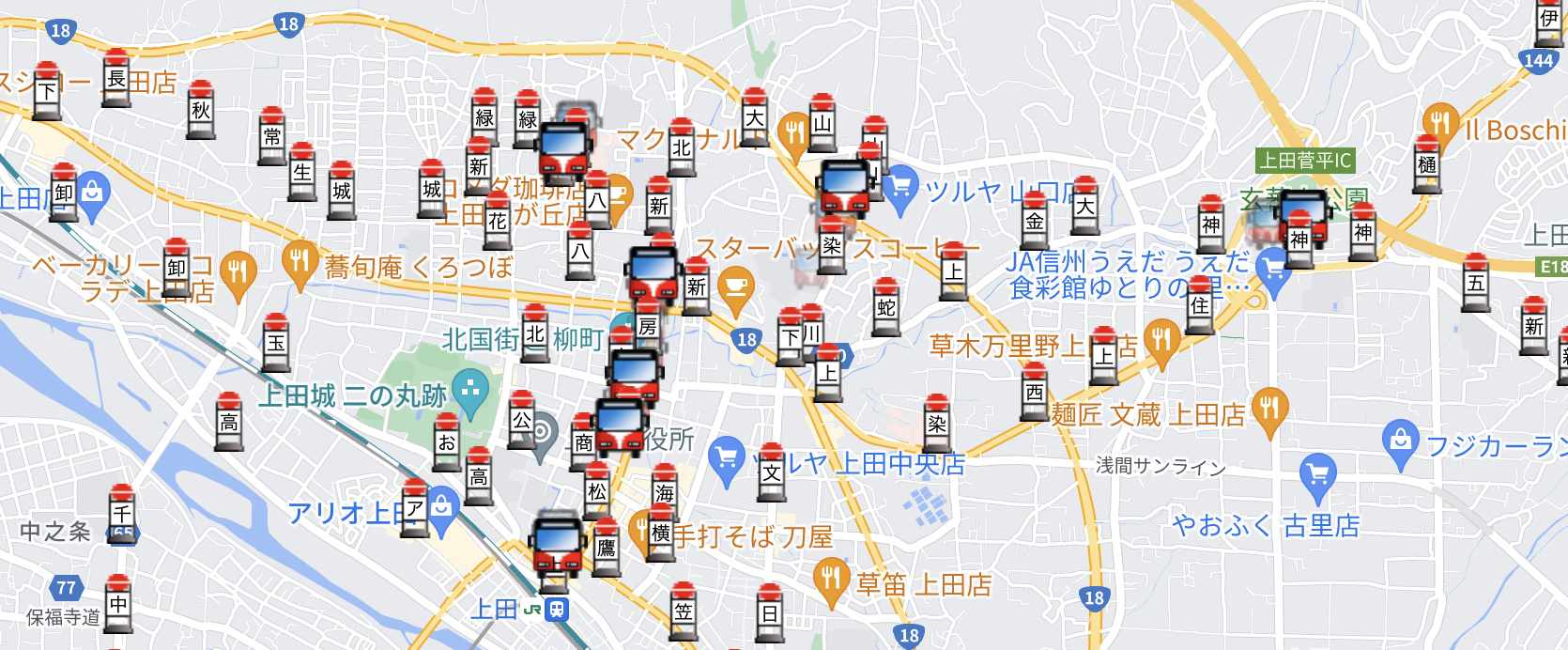
Task: Open the 草笛 上田店 restaurant pin
Action: click(830, 581)
